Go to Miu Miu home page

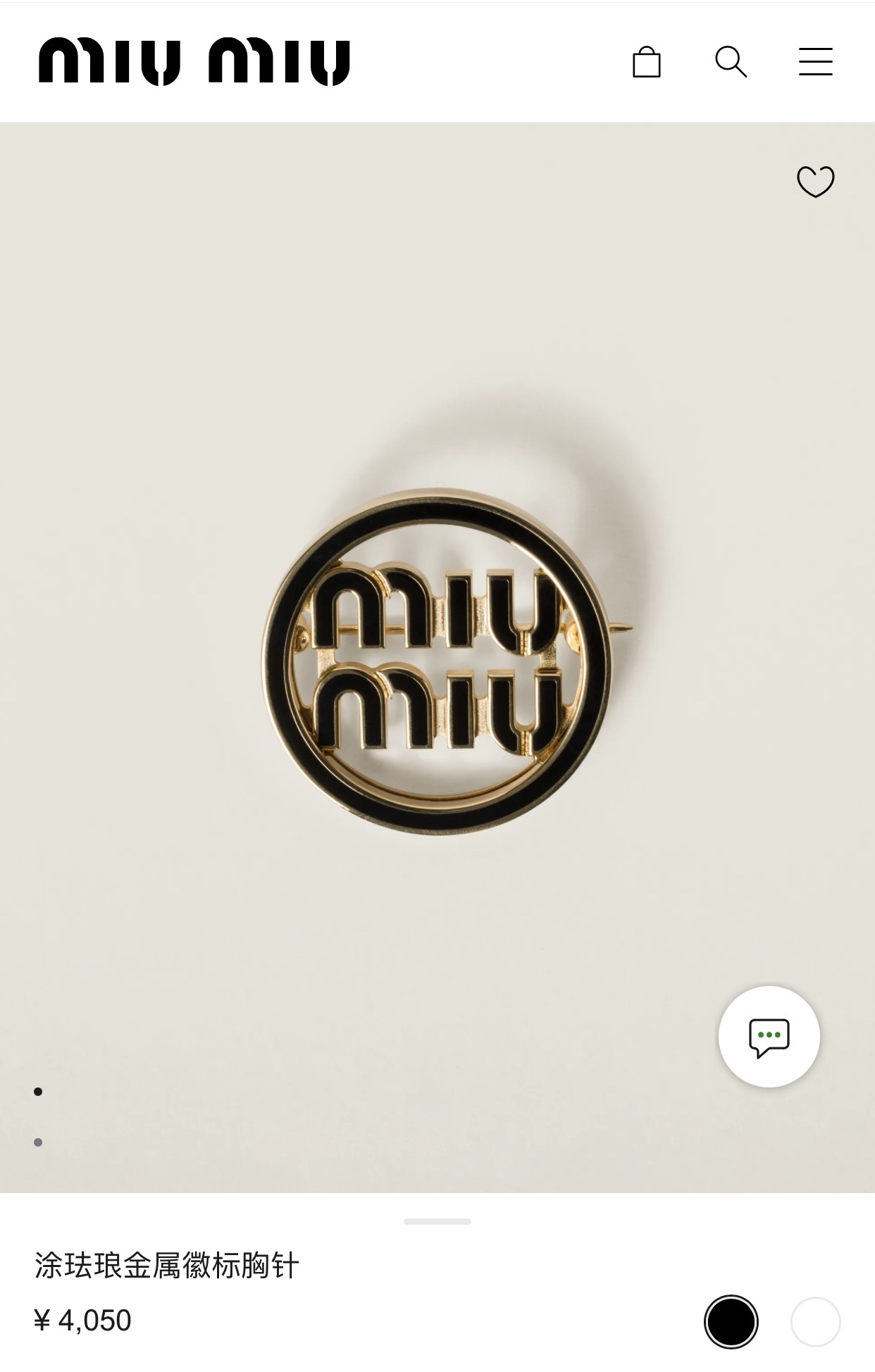click(x=194, y=62)
